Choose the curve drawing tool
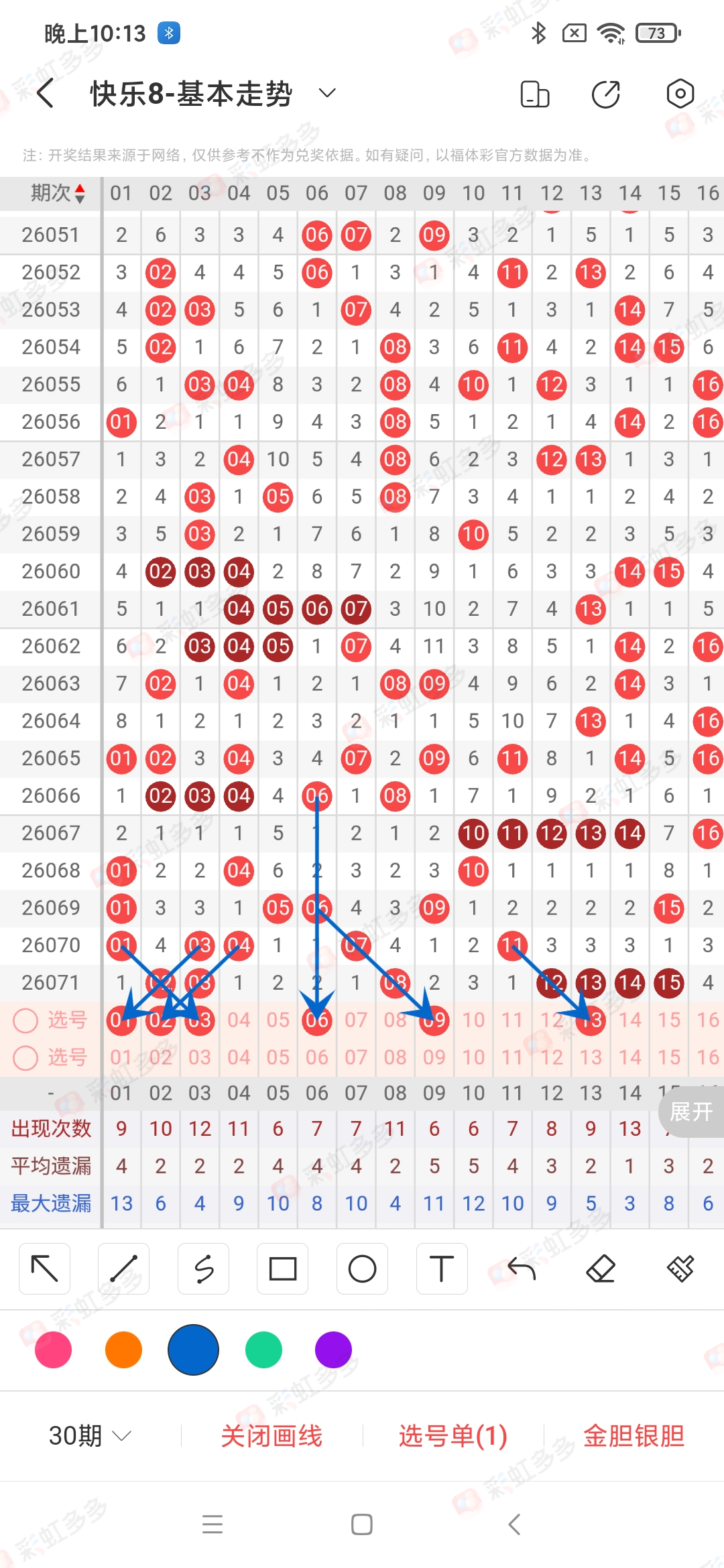724x1568 pixels. click(x=203, y=1268)
